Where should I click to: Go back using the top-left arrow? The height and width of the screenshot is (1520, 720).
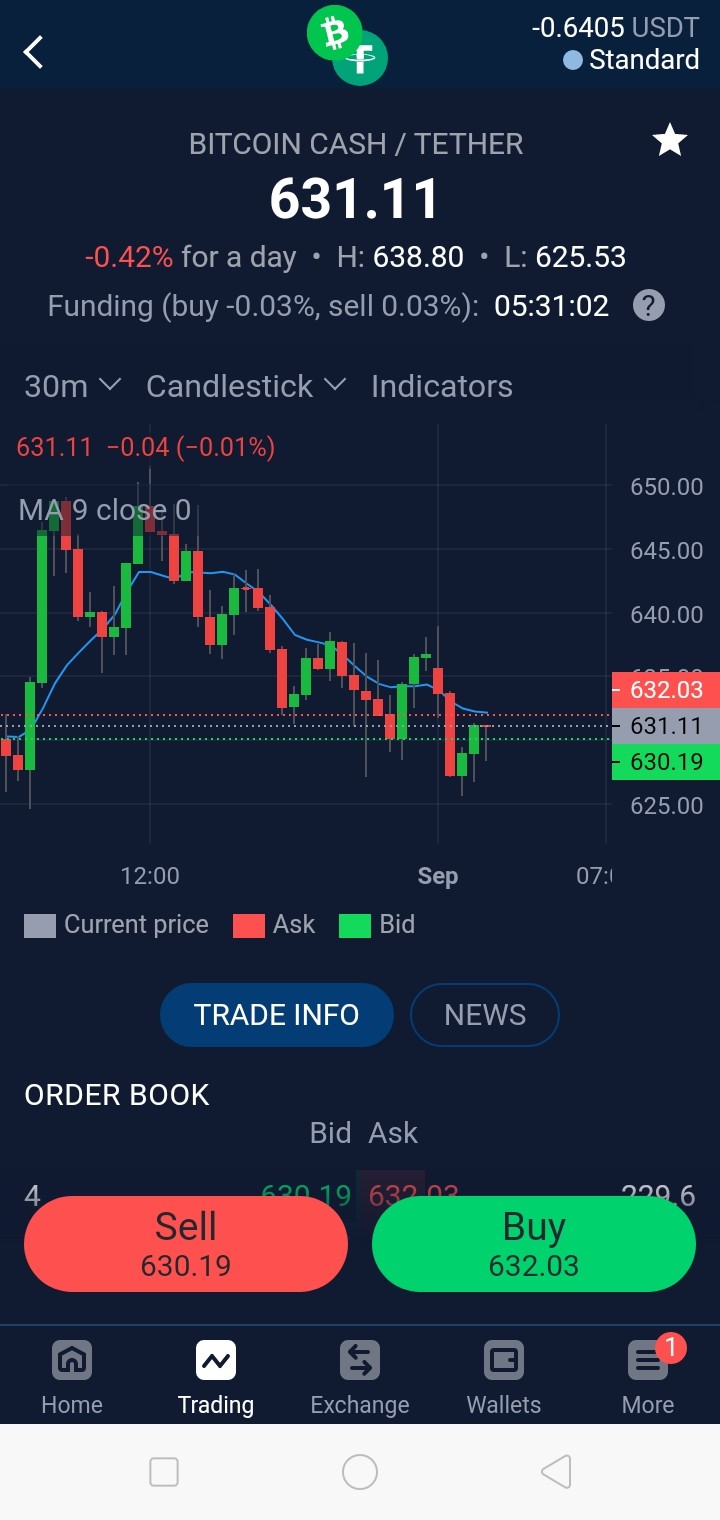pyautogui.click(x=34, y=52)
